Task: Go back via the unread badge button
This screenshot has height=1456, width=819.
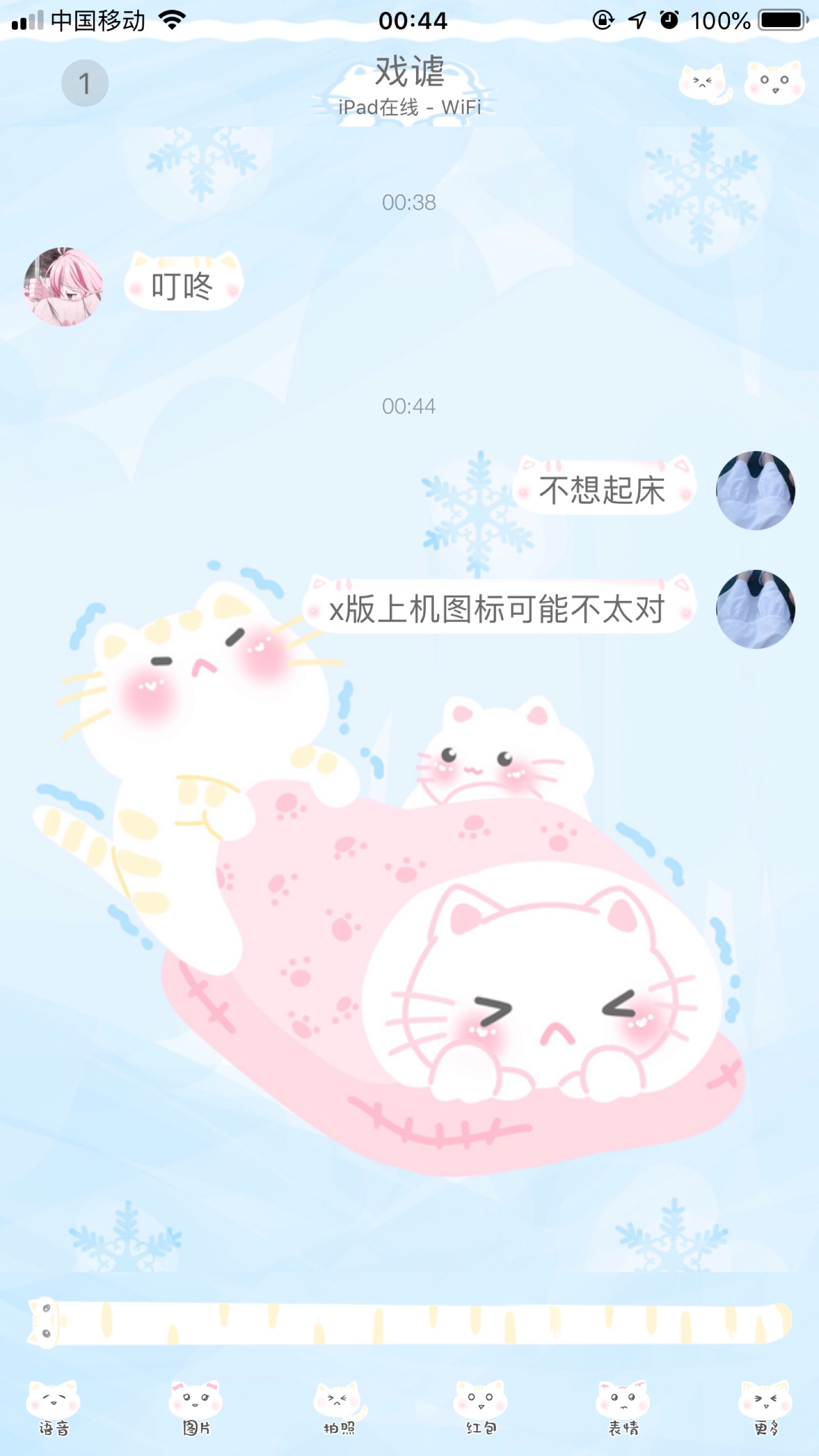Action: [85, 83]
